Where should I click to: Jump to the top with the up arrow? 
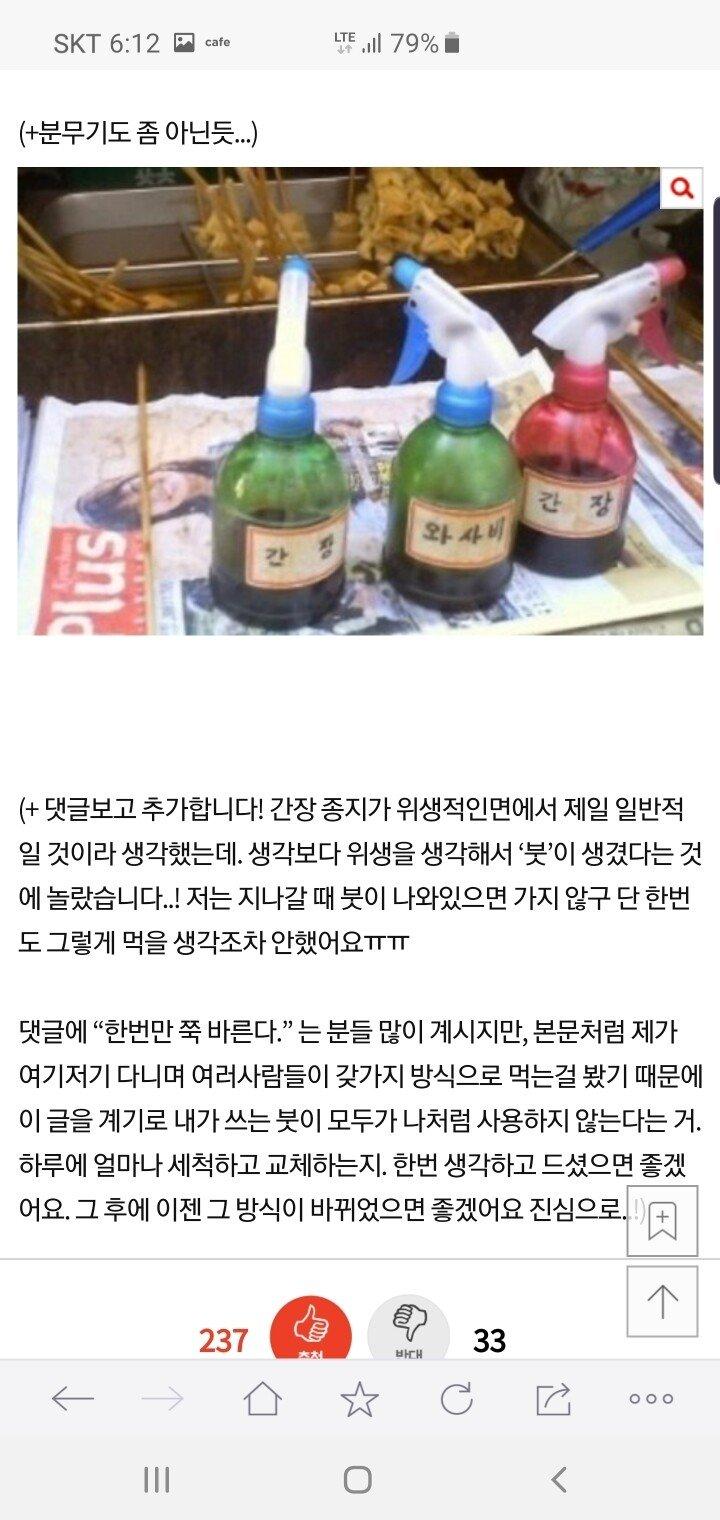pyautogui.click(x=662, y=1301)
